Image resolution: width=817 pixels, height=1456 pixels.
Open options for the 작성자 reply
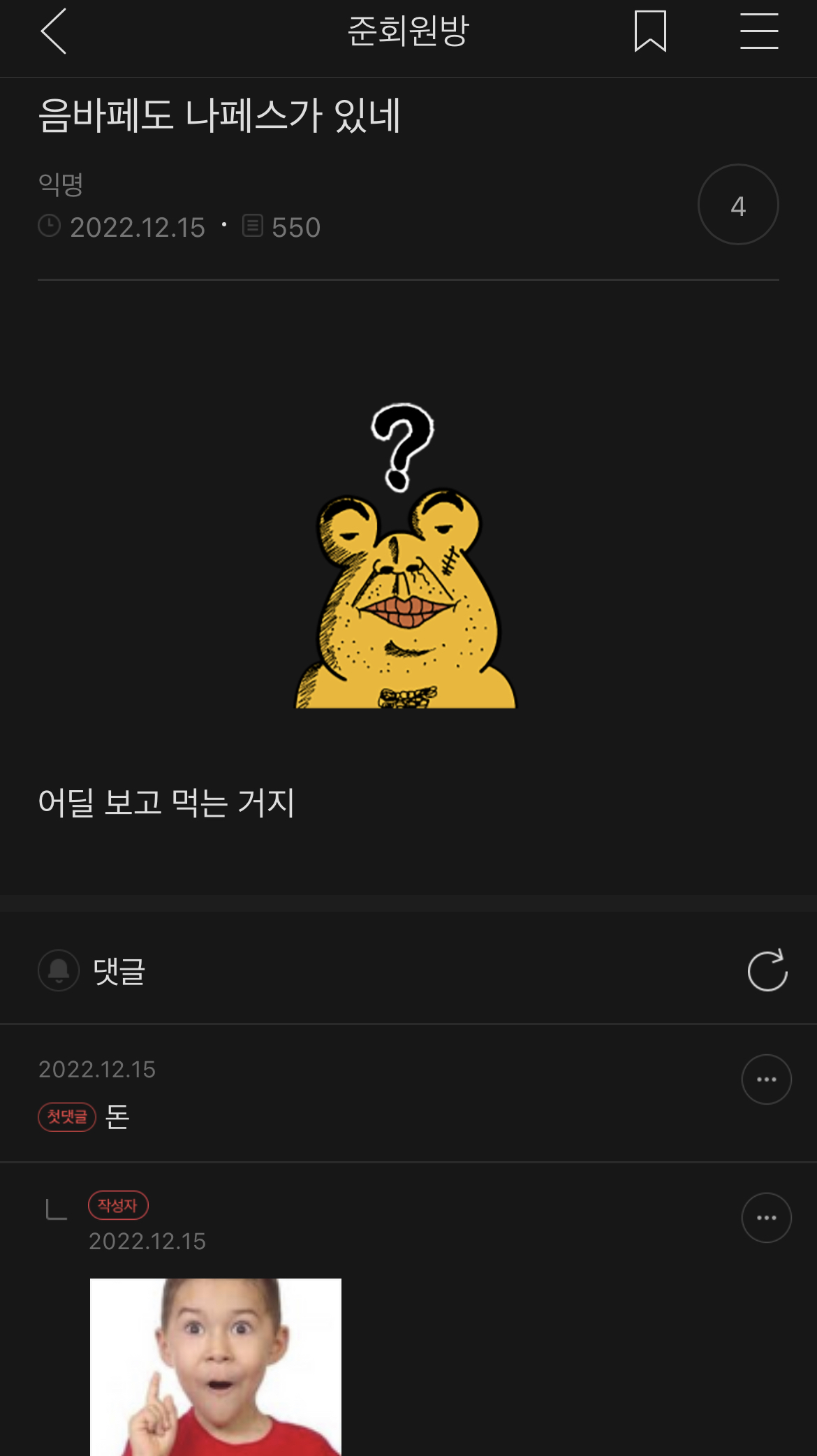coord(766,1218)
